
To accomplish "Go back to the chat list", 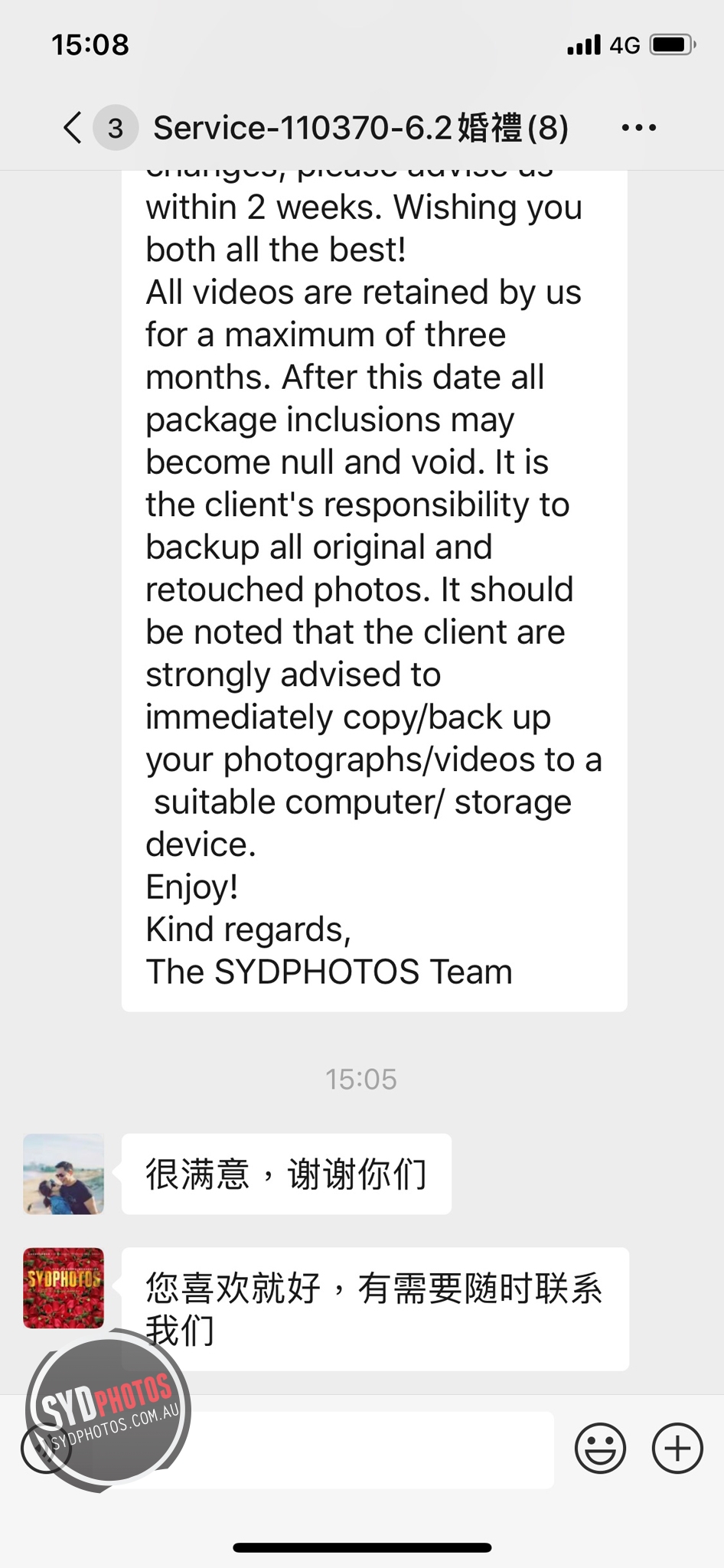I will click(x=73, y=128).
